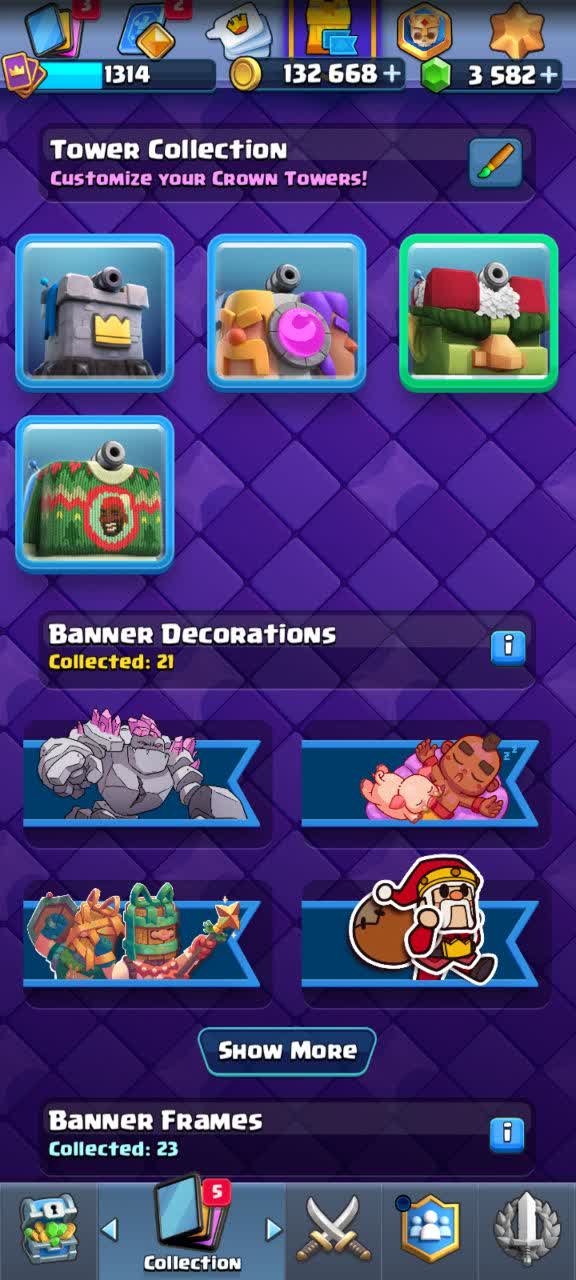Tap the left arrow beside Collection
The height and width of the screenshot is (1280, 576).
click(x=110, y=1229)
